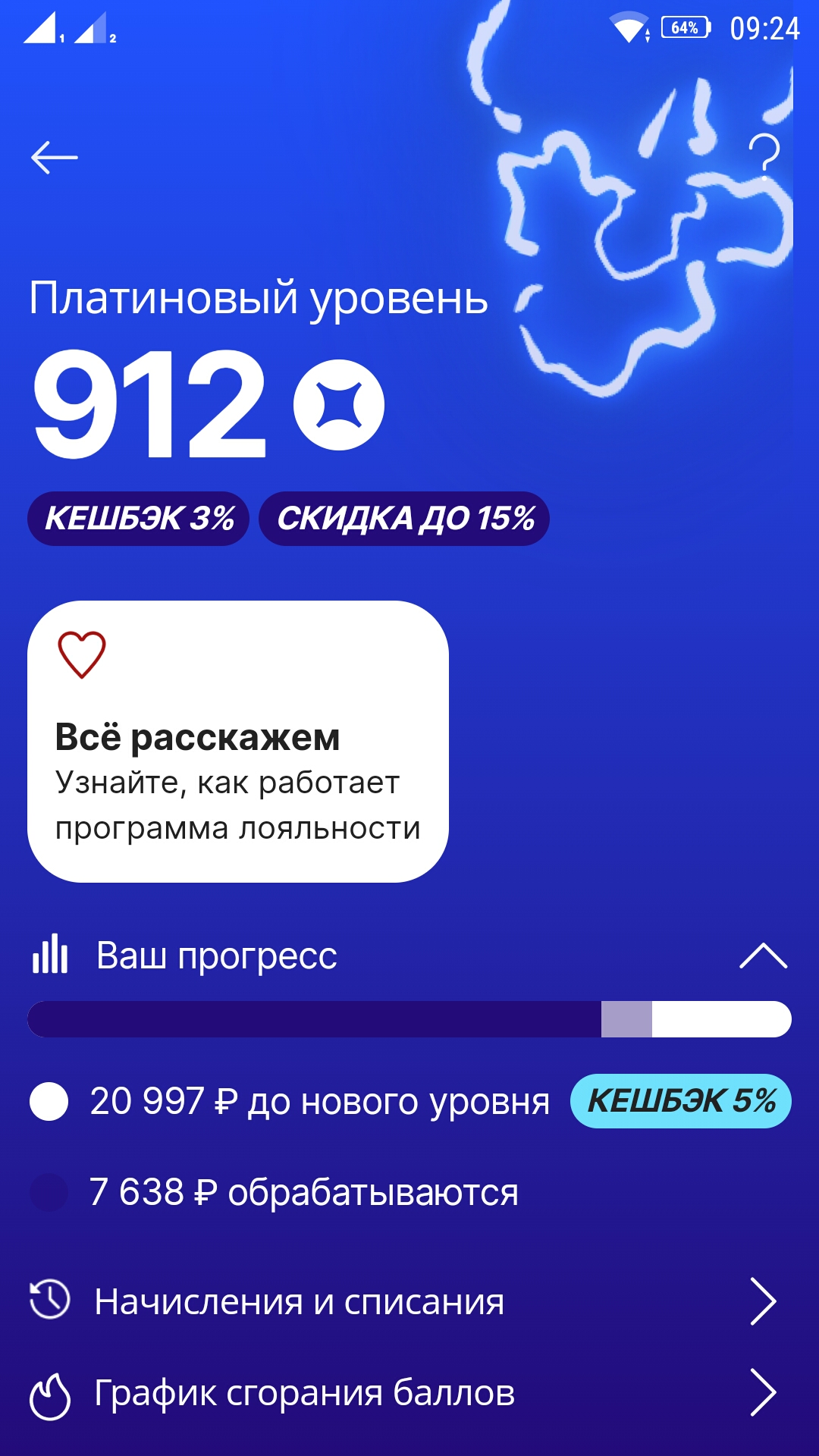
Task: Tap the «Скидка до 15%» chip
Action: tap(404, 519)
